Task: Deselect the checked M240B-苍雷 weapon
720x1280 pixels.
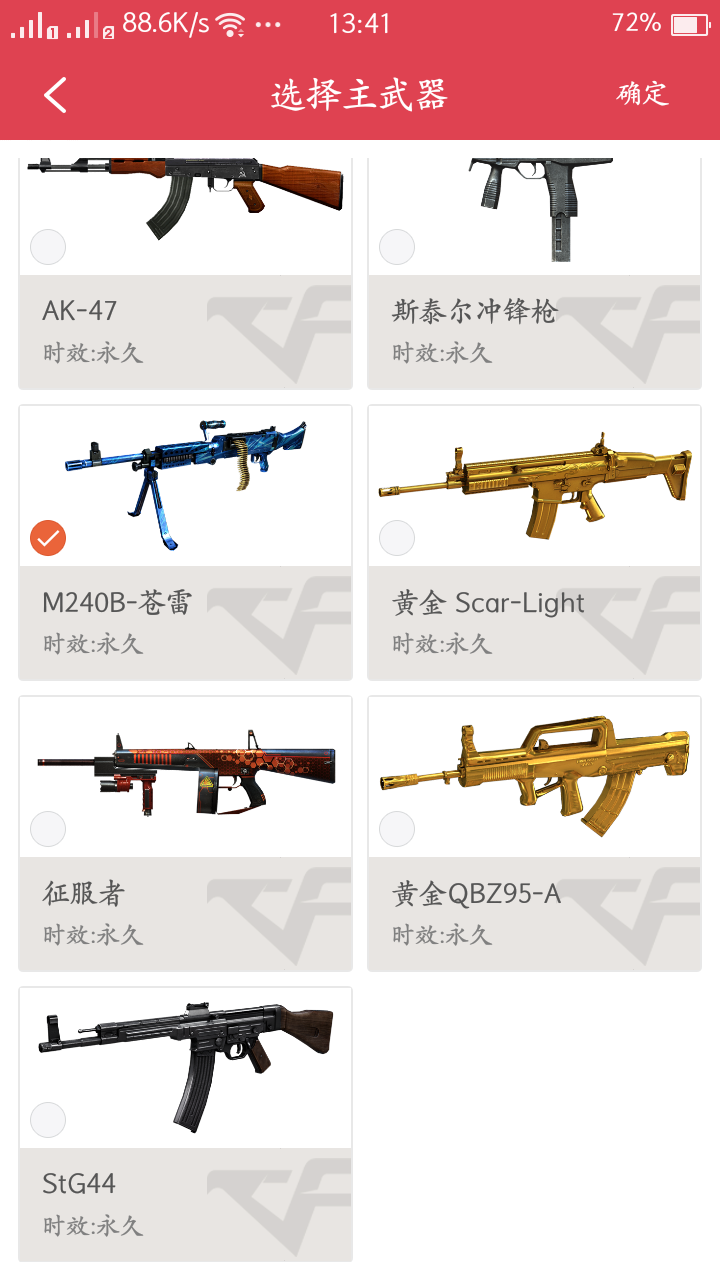Action: (x=48, y=538)
